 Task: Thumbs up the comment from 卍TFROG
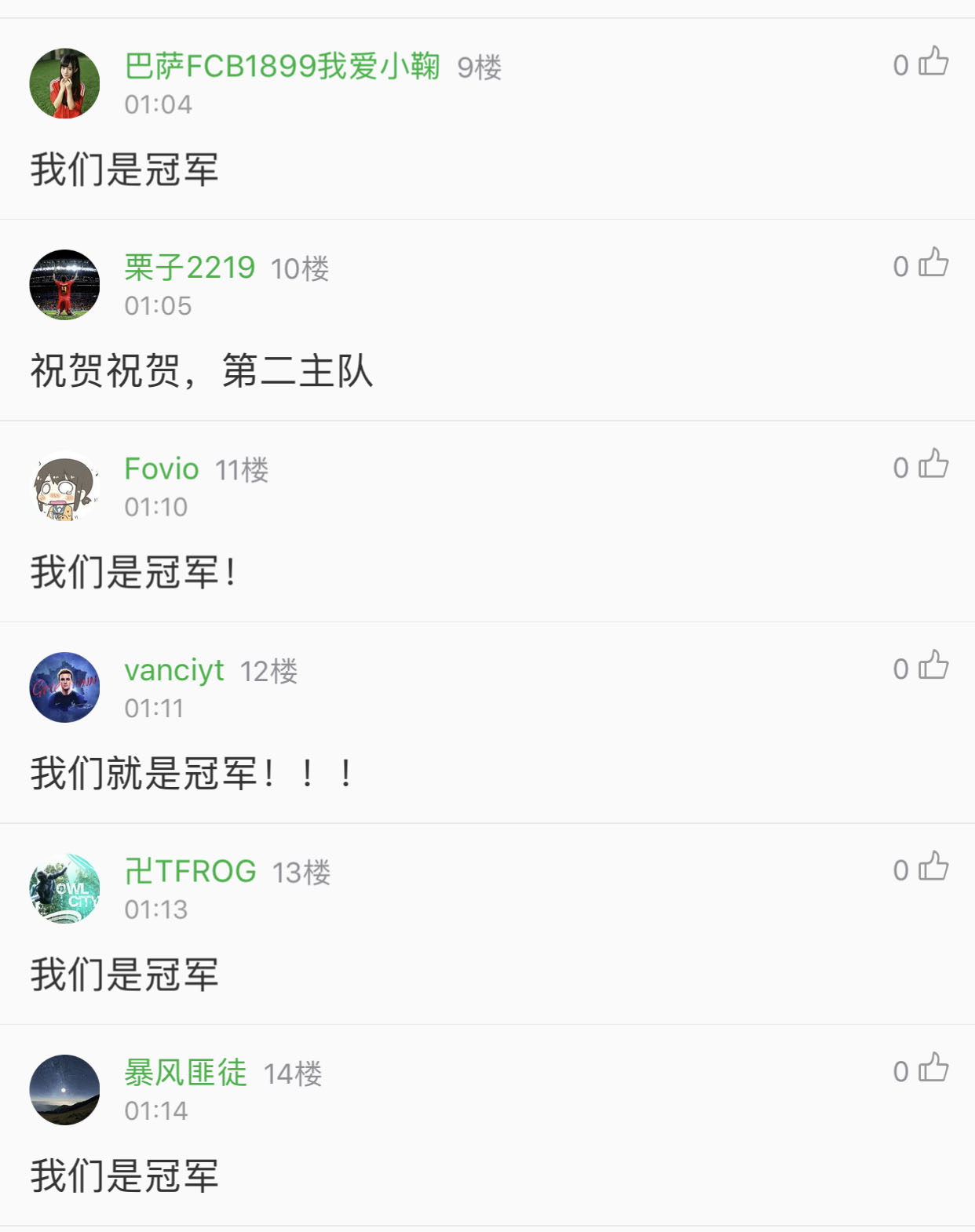coord(933,867)
